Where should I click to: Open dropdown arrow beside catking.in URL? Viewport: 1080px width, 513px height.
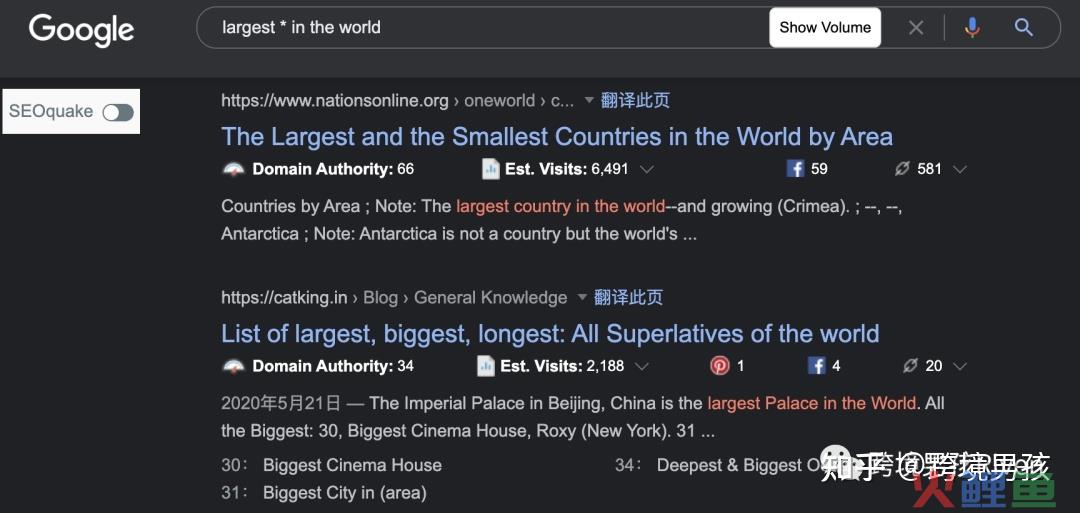coord(582,297)
